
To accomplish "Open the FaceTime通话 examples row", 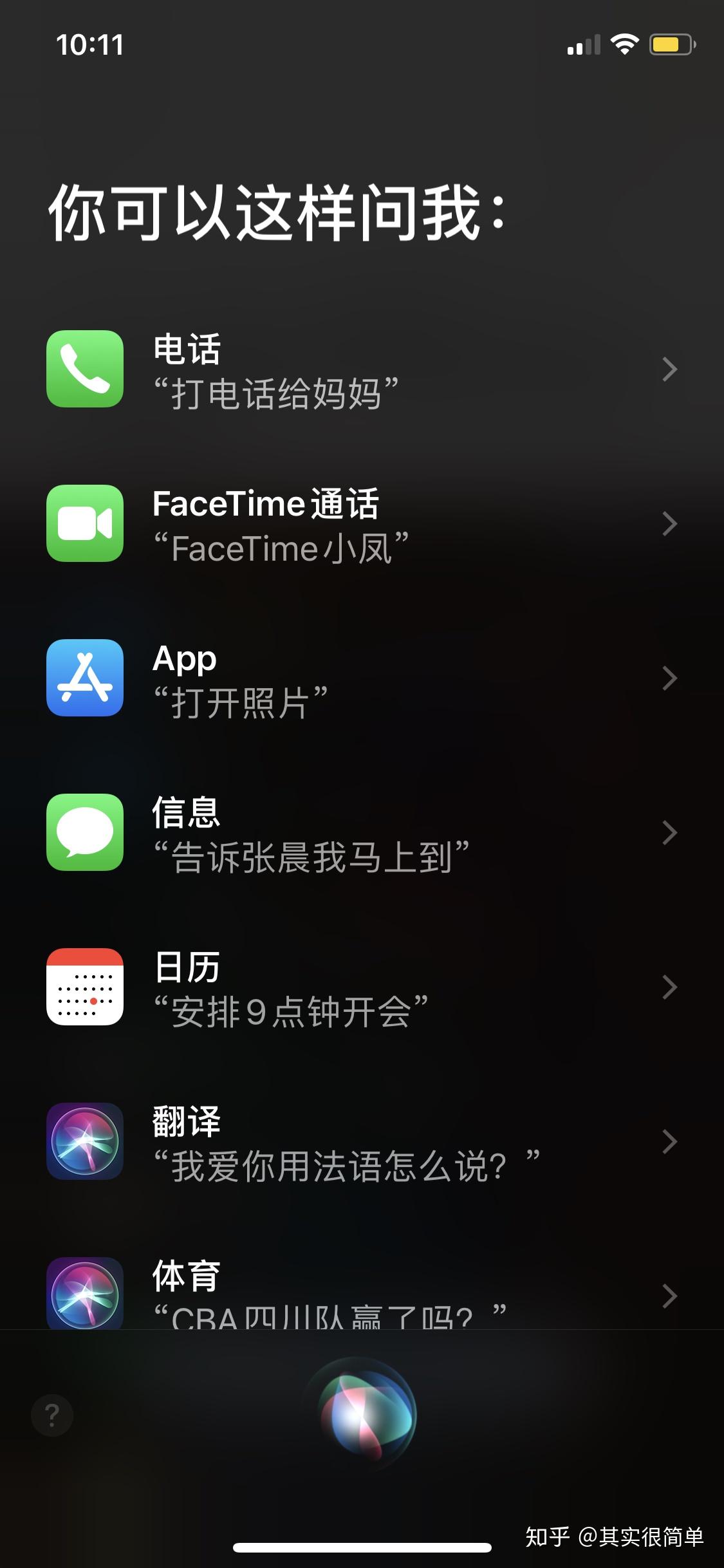I will click(360, 524).
